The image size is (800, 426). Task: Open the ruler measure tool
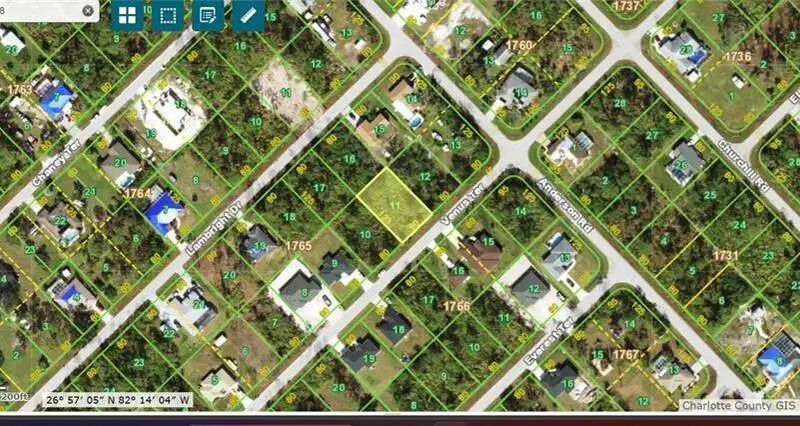(x=248, y=15)
